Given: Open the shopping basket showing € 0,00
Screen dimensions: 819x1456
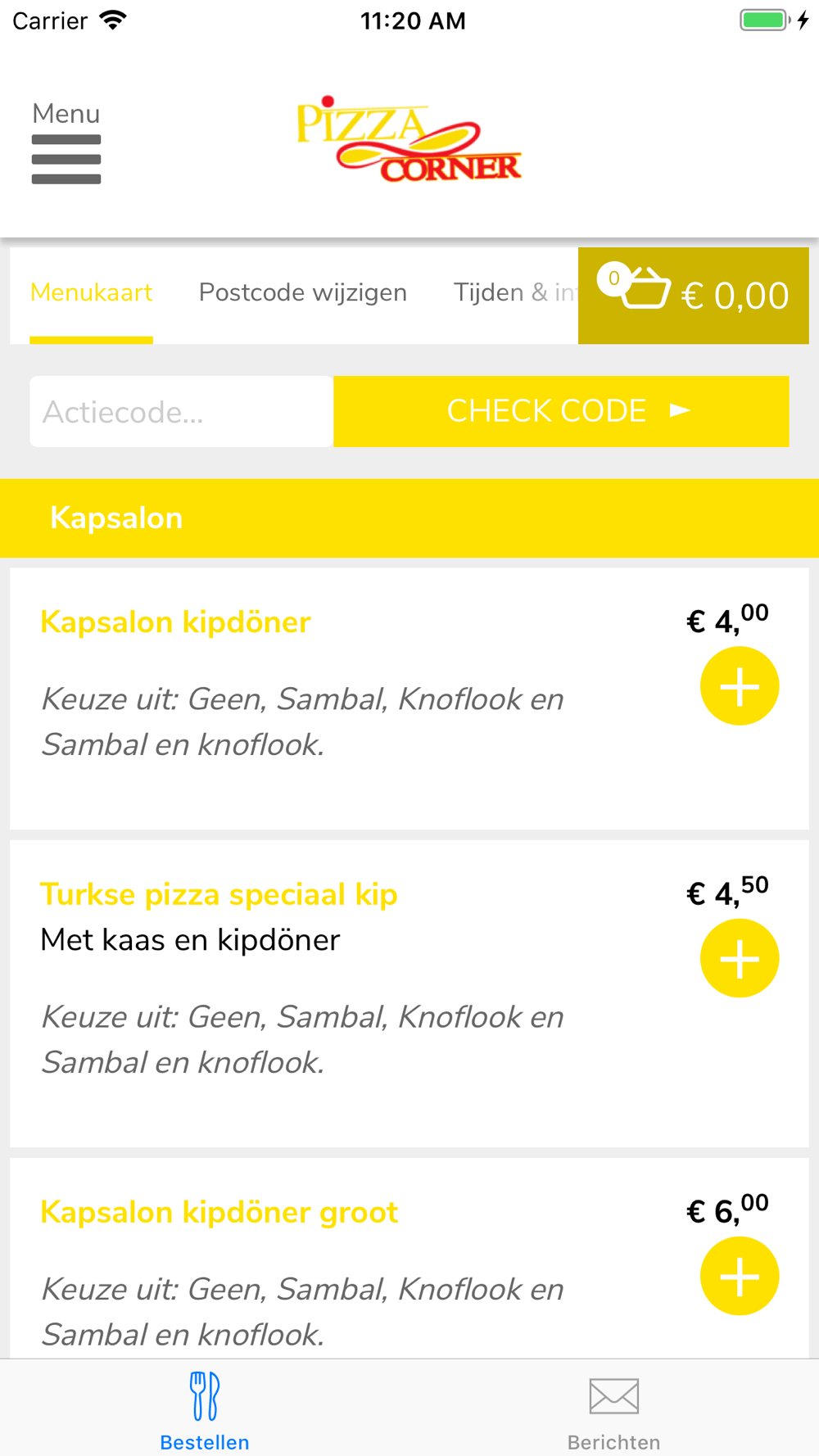Looking at the screenshot, I should [694, 296].
